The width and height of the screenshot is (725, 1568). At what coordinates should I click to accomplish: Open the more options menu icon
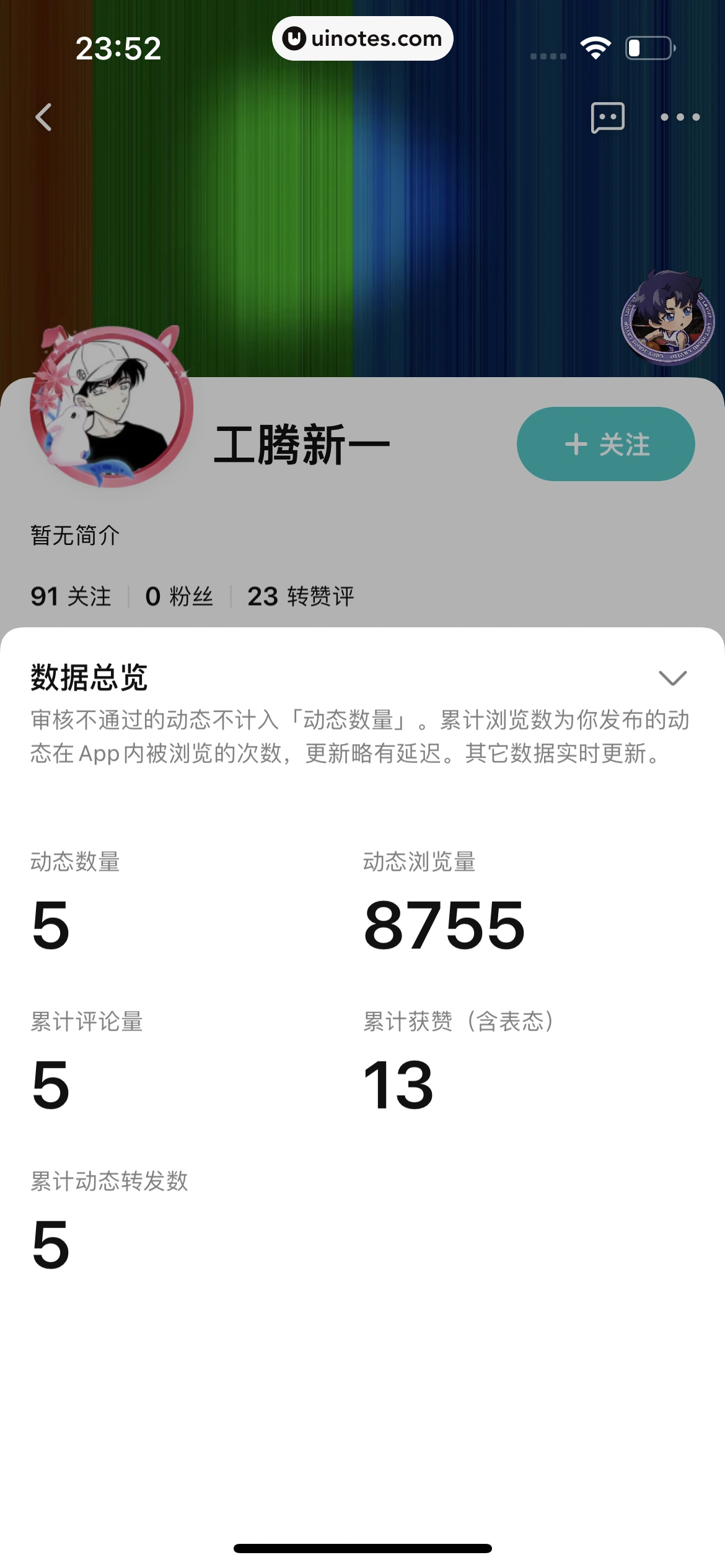pyautogui.click(x=680, y=118)
